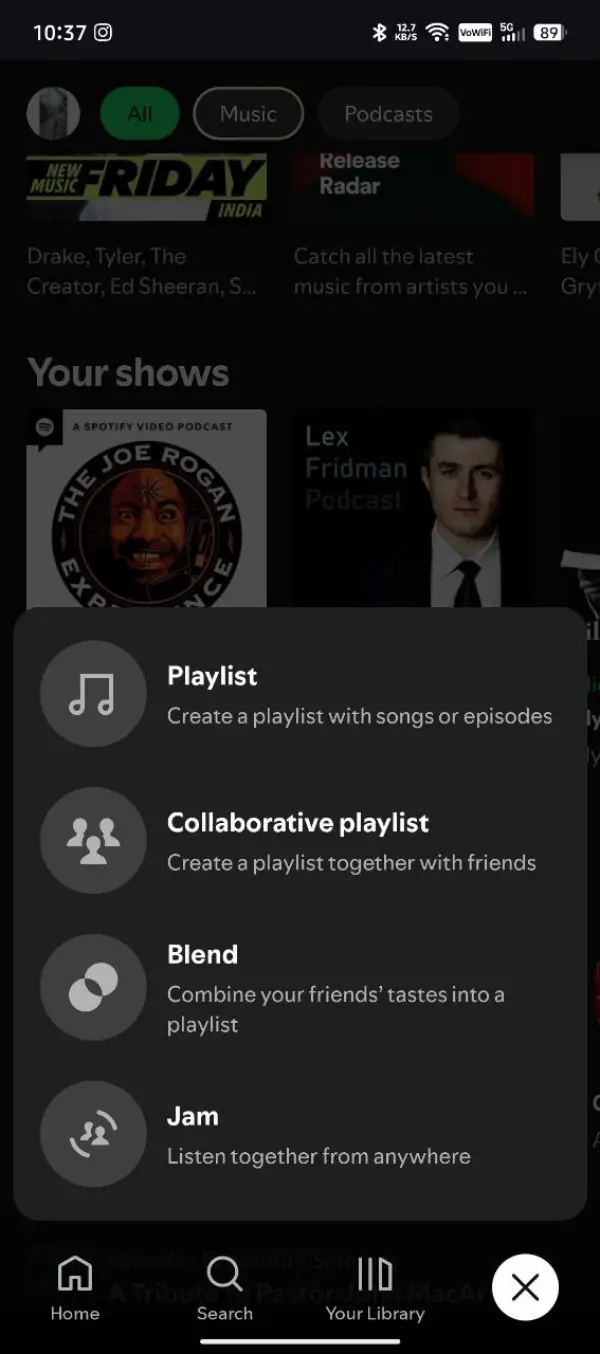Close the create menu
600x1354 pixels.
525,1288
